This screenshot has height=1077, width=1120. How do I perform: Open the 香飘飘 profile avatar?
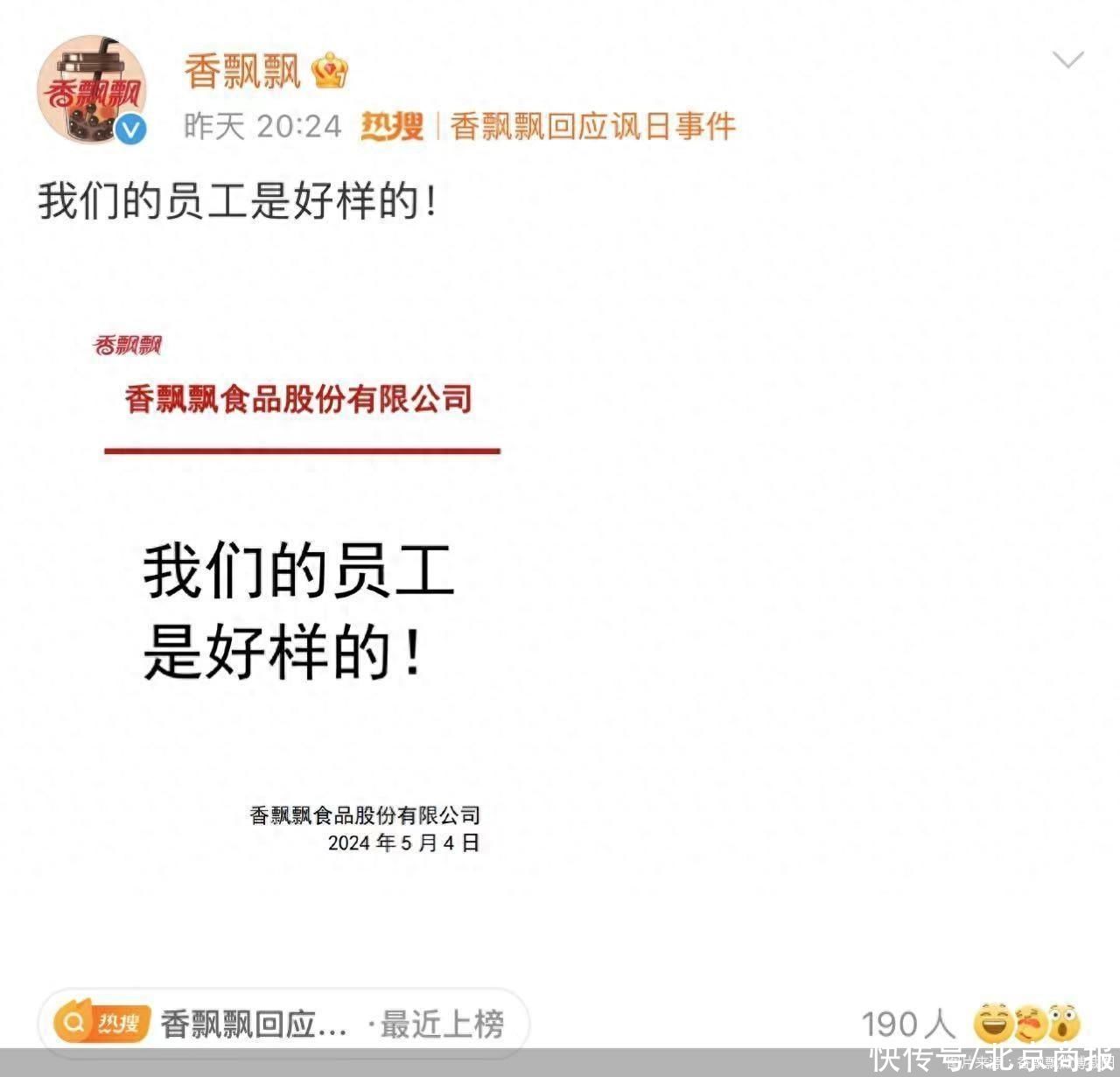point(91,88)
